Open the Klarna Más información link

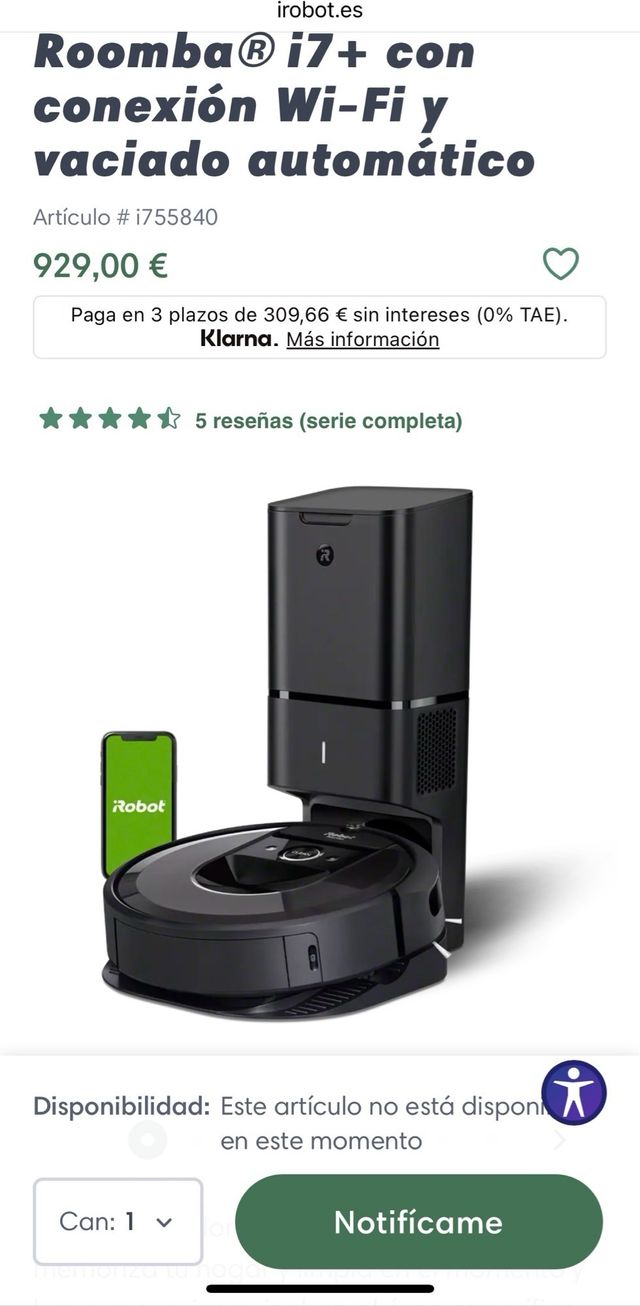click(362, 339)
